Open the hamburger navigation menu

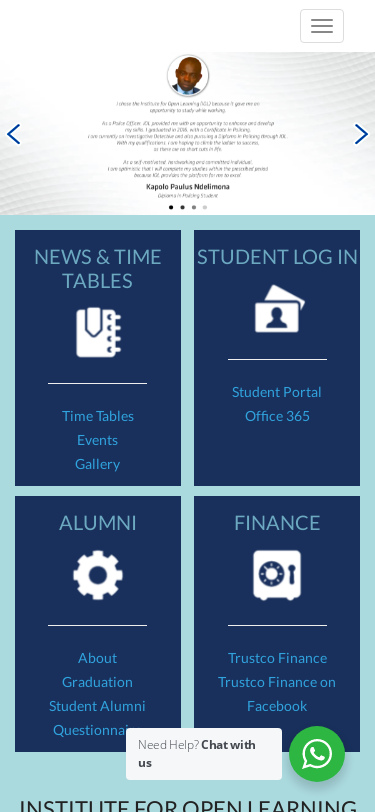[322, 26]
